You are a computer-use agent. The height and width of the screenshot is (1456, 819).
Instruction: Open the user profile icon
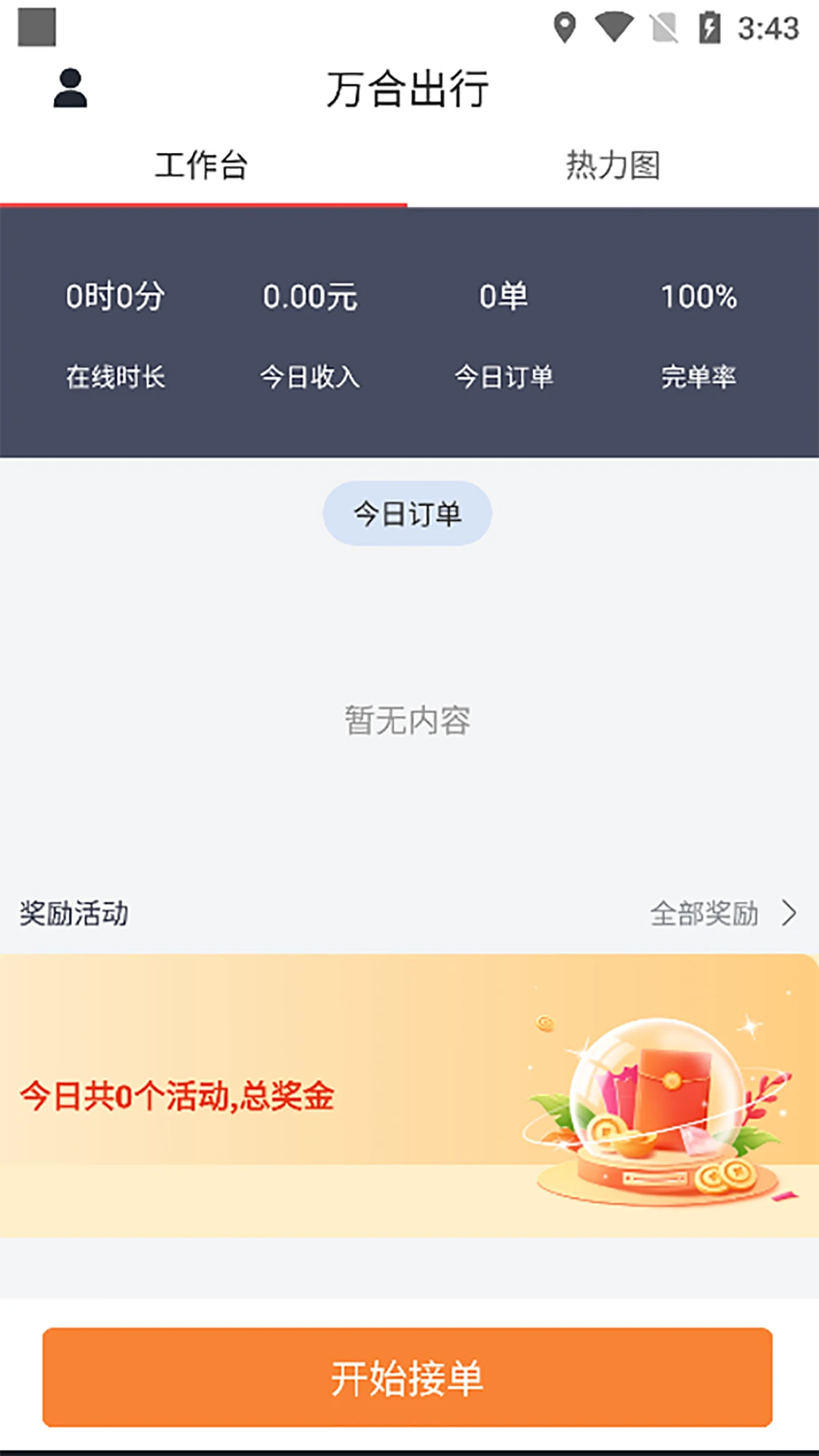tap(71, 89)
